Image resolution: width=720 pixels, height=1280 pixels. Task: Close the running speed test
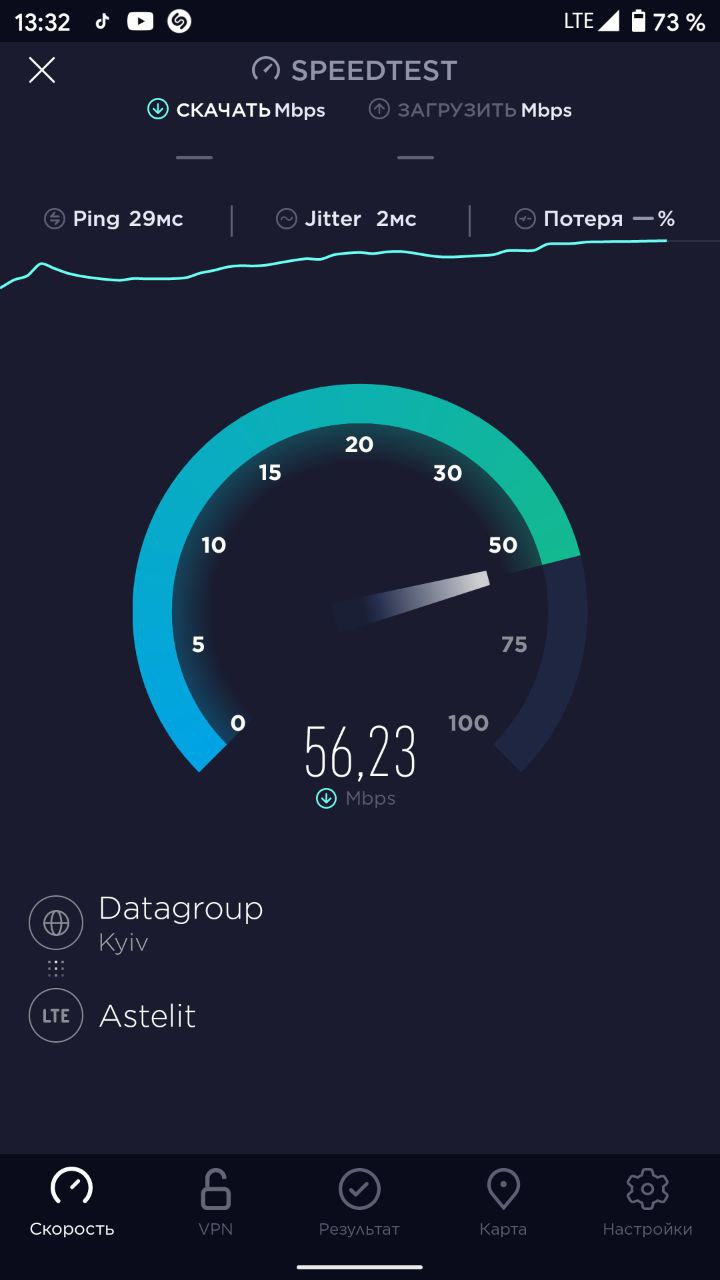pyautogui.click(x=42, y=70)
